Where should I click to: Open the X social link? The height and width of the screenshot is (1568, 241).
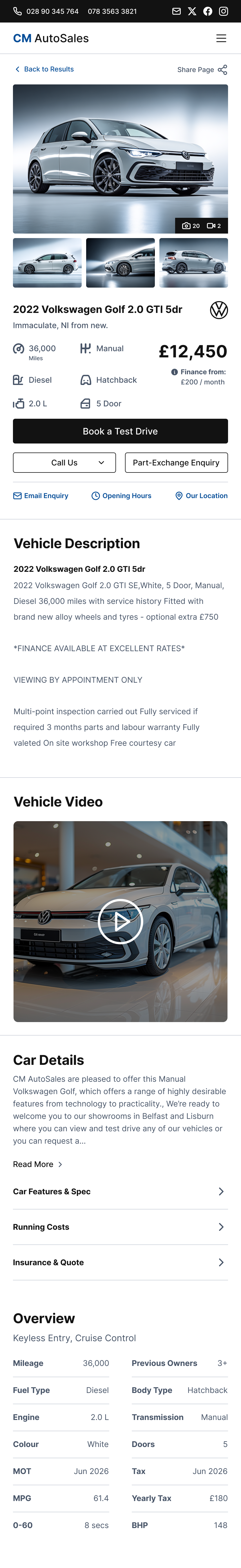tap(192, 11)
